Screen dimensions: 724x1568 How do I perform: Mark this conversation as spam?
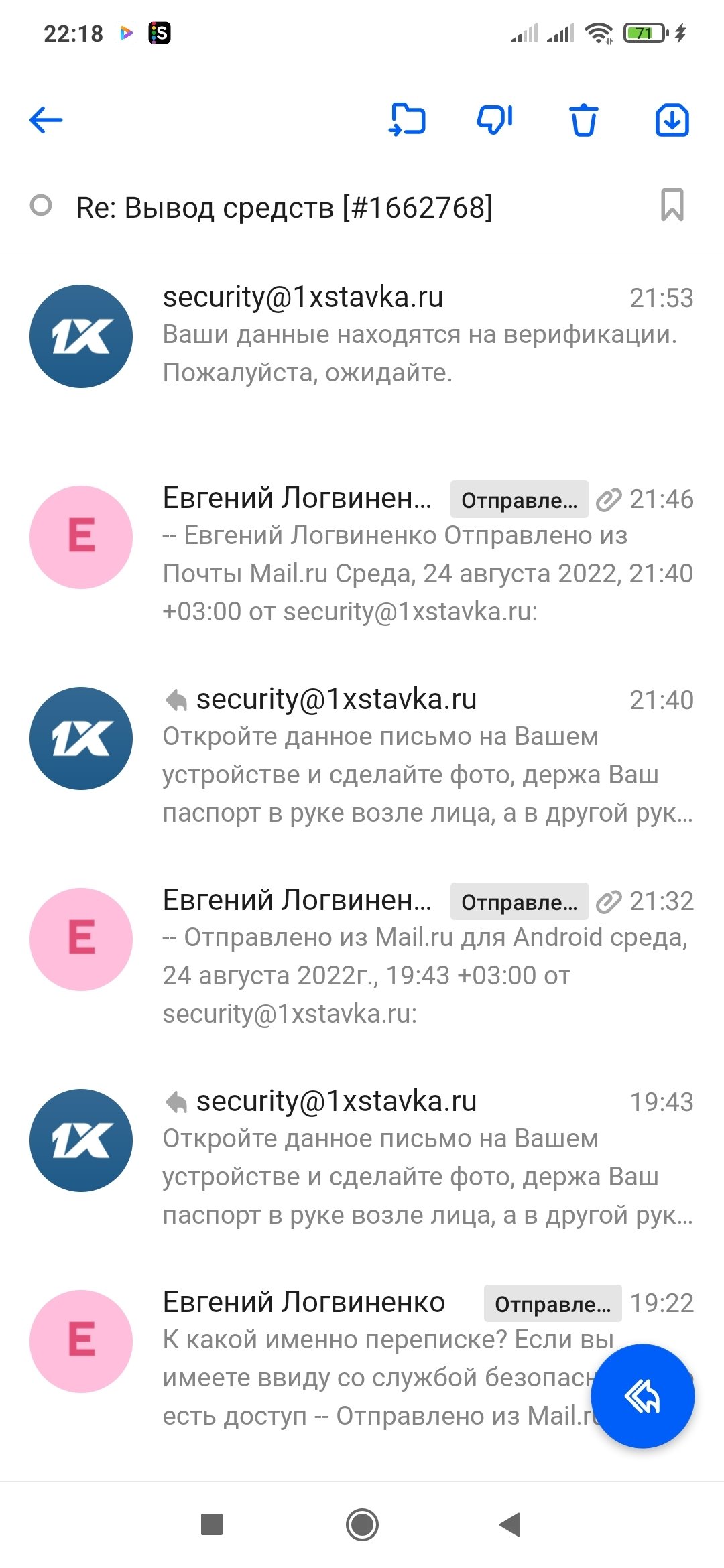[495, 121]
